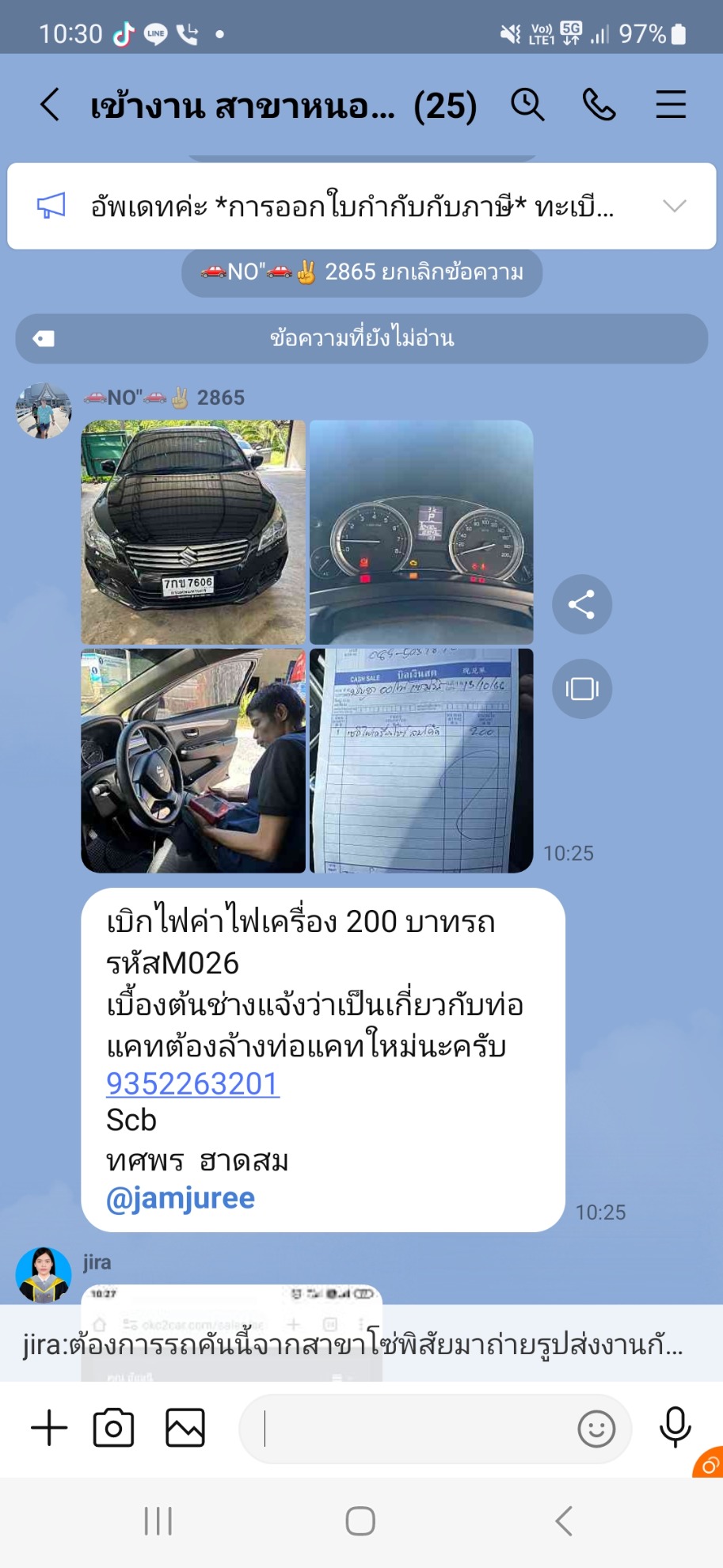Image resolution: width=723 pixels, height=1568 pixels.
Task: View the photos in slideshow mode
Action: (582, 689)
